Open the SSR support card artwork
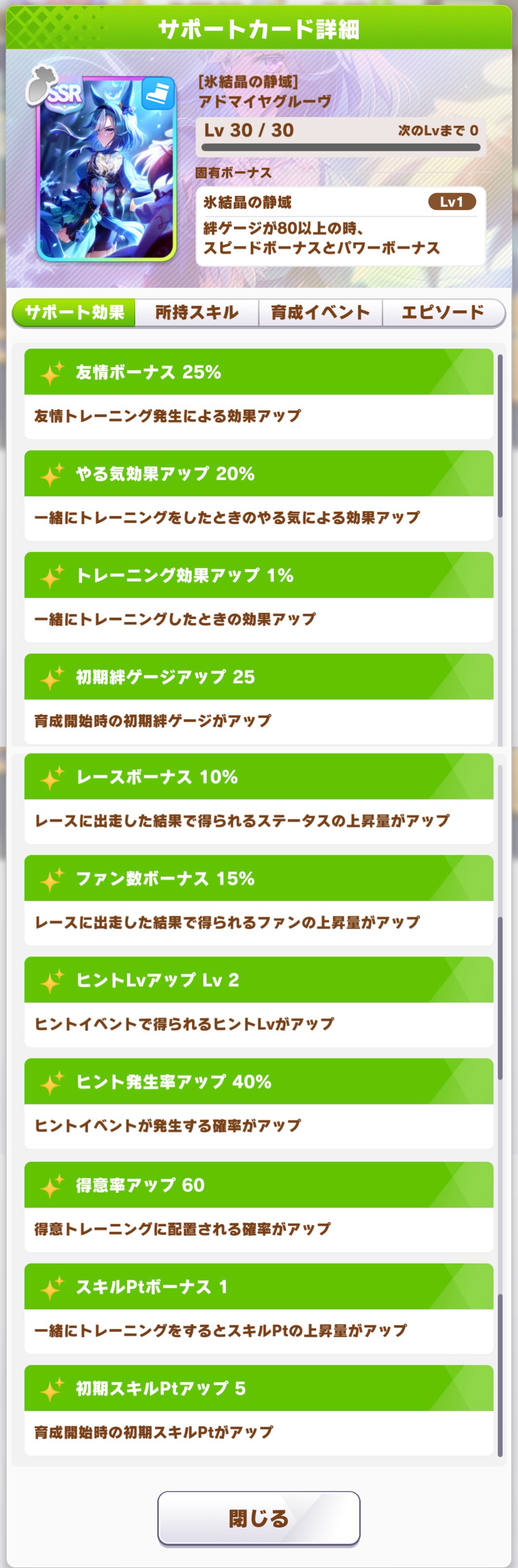This screenshot has width=518, height=1568. pos(106,167)
